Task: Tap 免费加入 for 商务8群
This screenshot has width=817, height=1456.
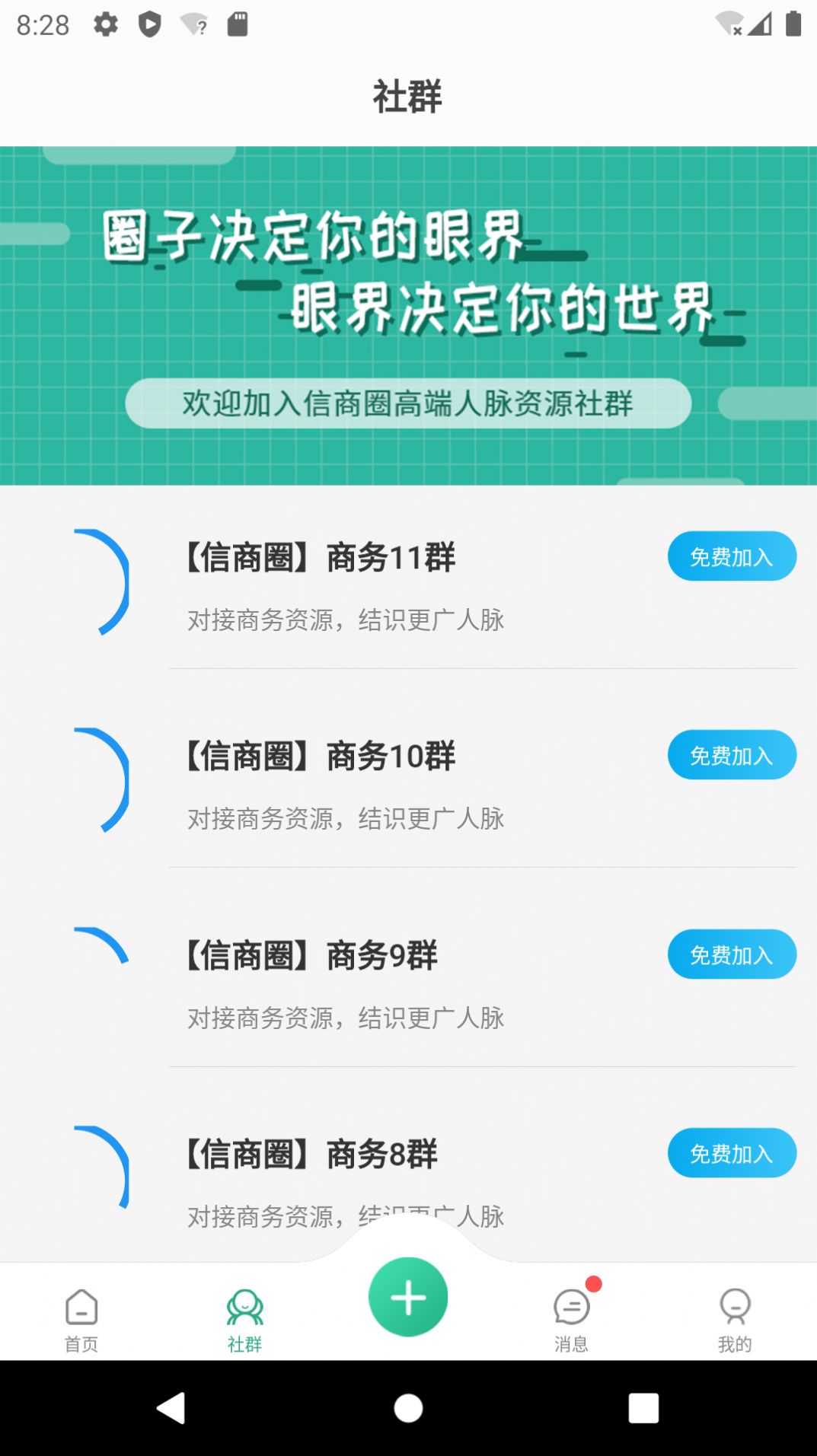Action: 731,1152
